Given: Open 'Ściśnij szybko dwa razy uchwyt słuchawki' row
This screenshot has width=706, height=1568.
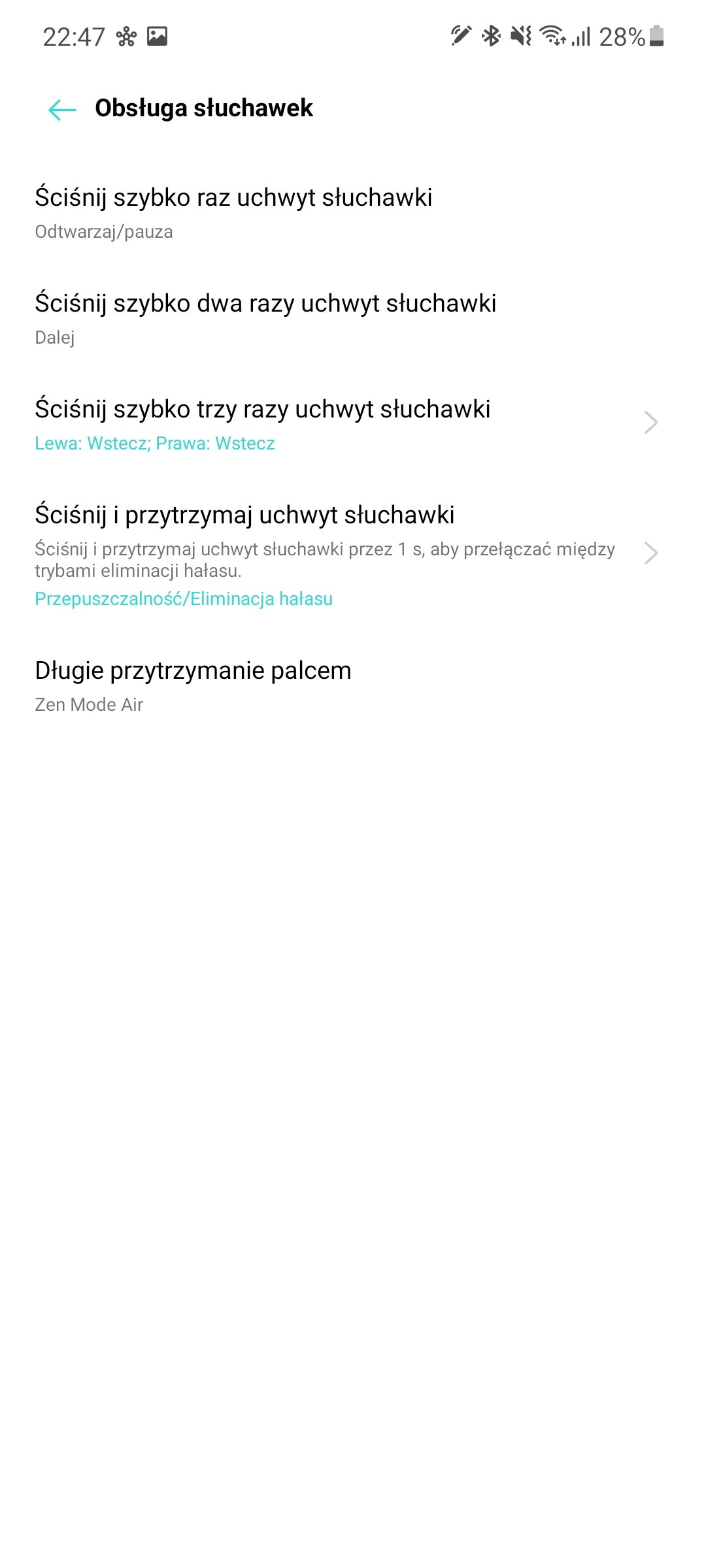Looking at the screenshot, I should click(353, 319).
